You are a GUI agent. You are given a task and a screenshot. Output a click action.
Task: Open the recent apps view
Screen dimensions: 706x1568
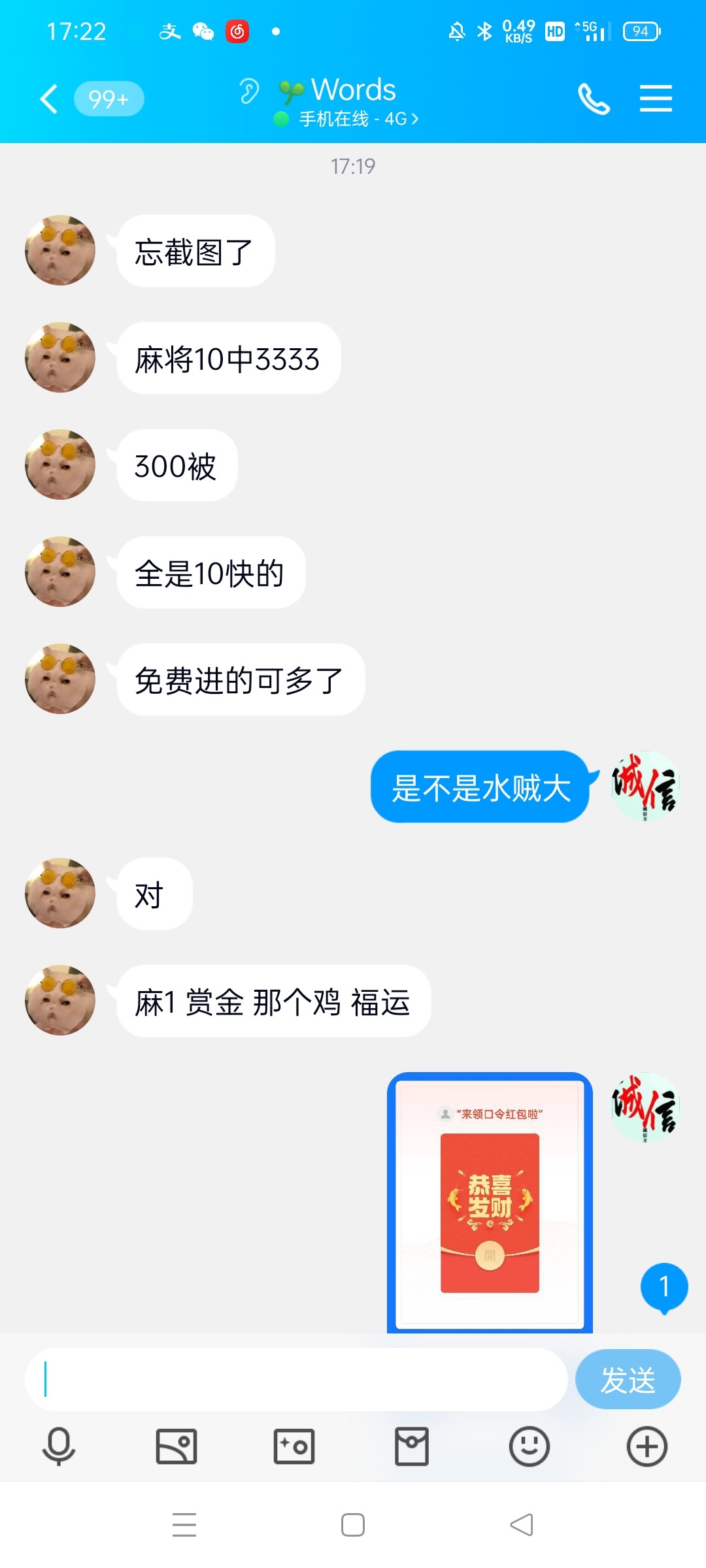[x=184, y=1525]
